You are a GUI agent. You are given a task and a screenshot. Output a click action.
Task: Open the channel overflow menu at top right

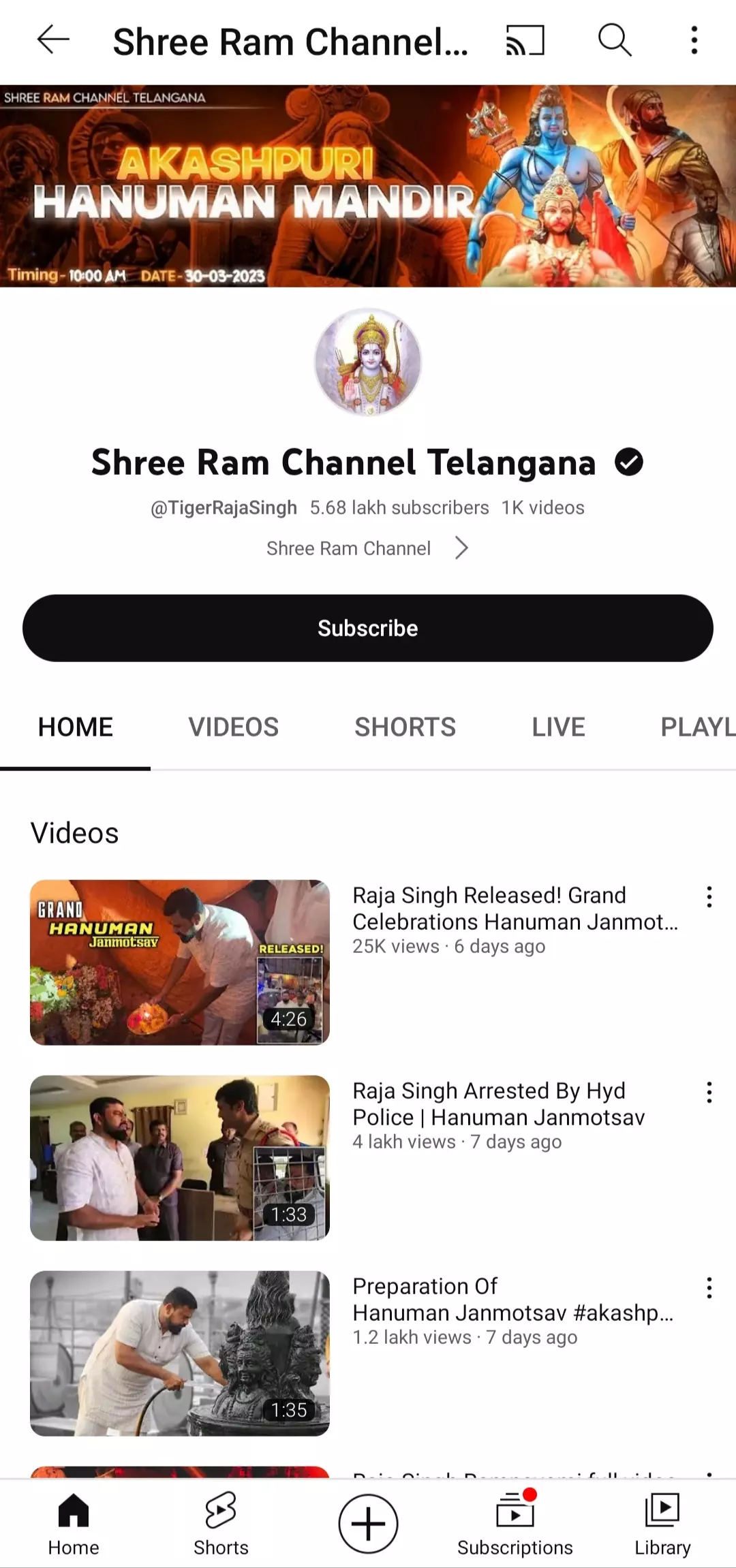(x=694, y=40)
